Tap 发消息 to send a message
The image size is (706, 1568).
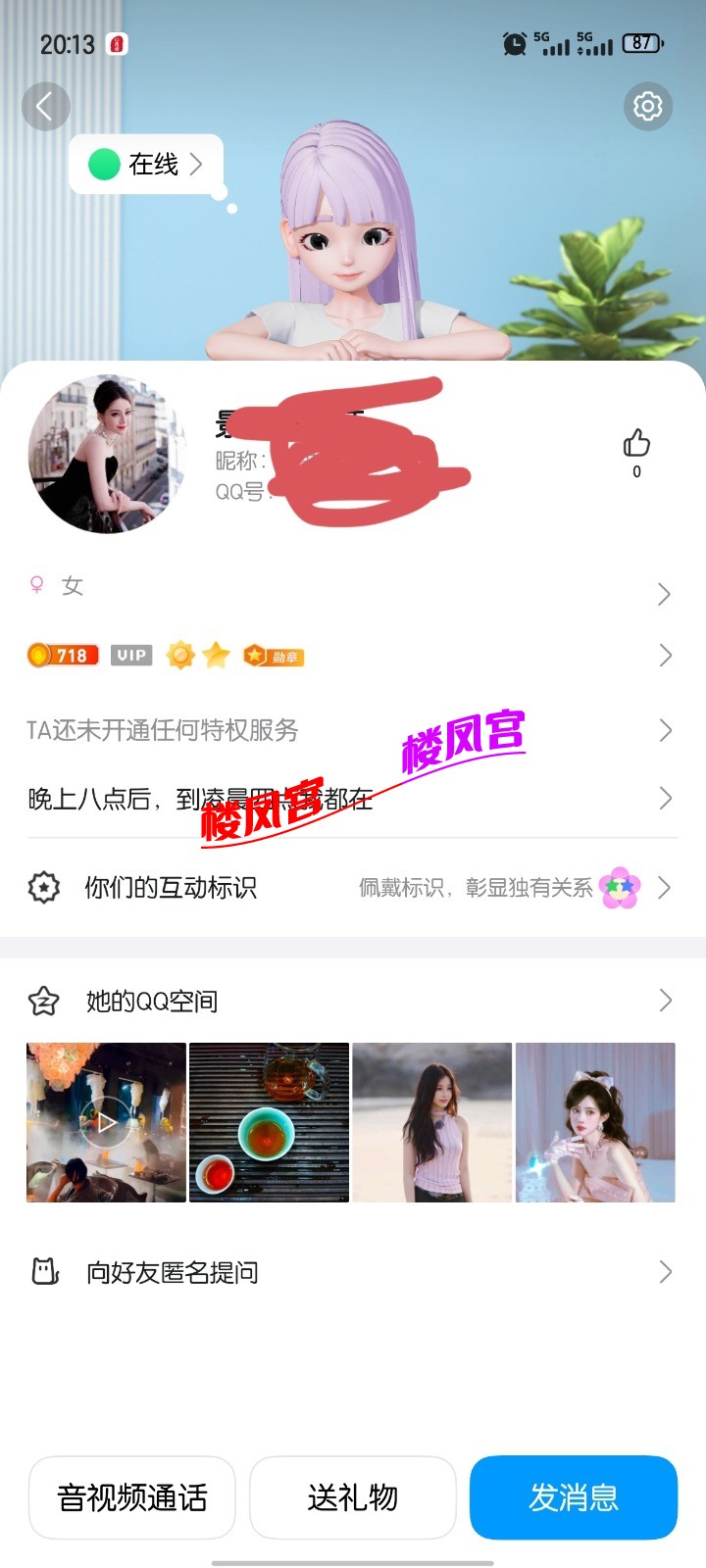point(574,1497)
